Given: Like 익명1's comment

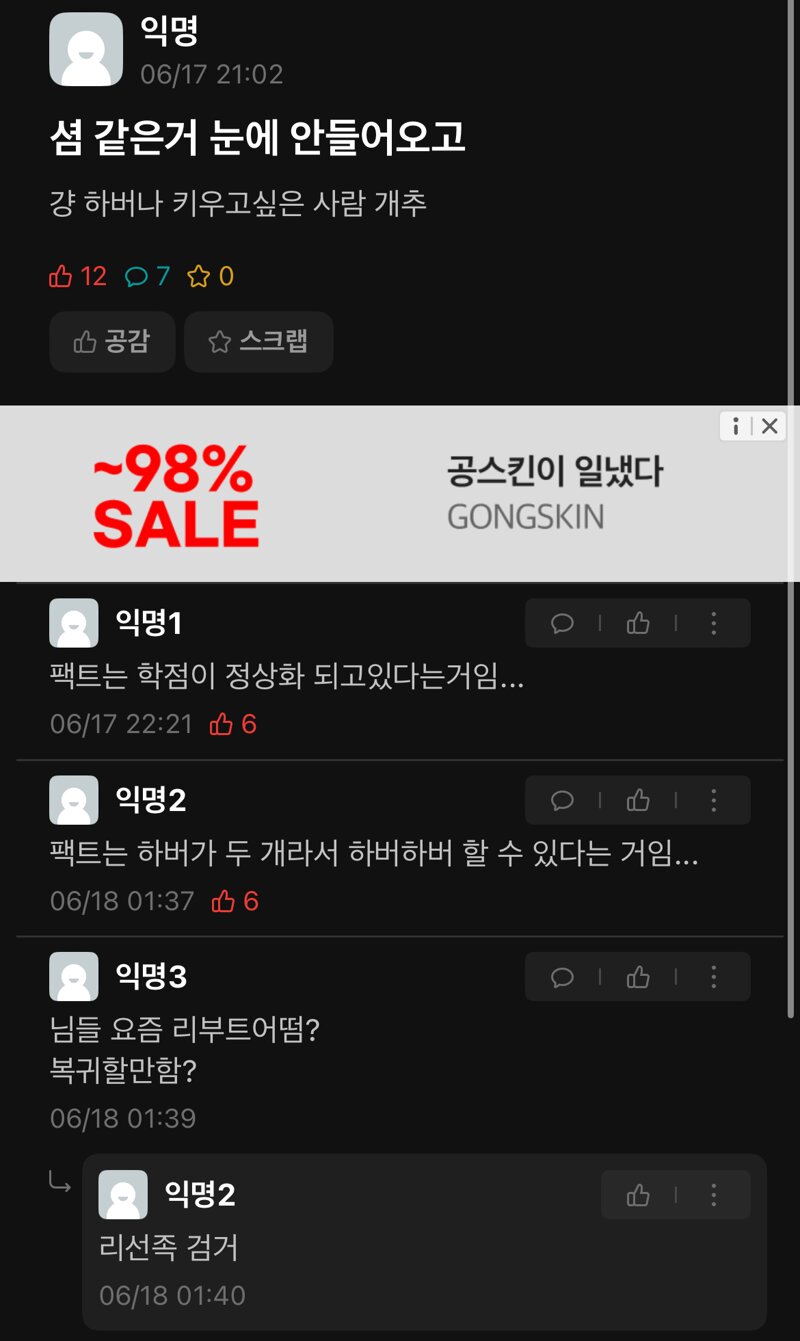Looking at the screenshot, I should point(638,623).
